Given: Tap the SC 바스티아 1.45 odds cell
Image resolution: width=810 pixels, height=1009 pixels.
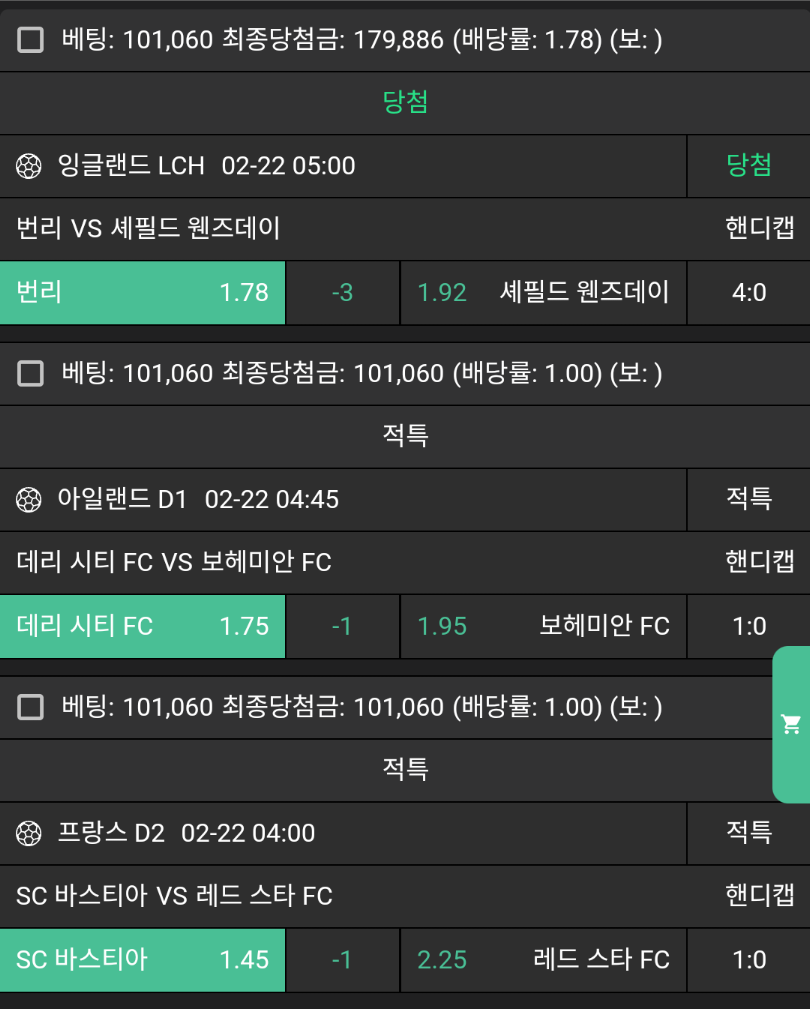Looking at the screenshot, I should [142, 960].
